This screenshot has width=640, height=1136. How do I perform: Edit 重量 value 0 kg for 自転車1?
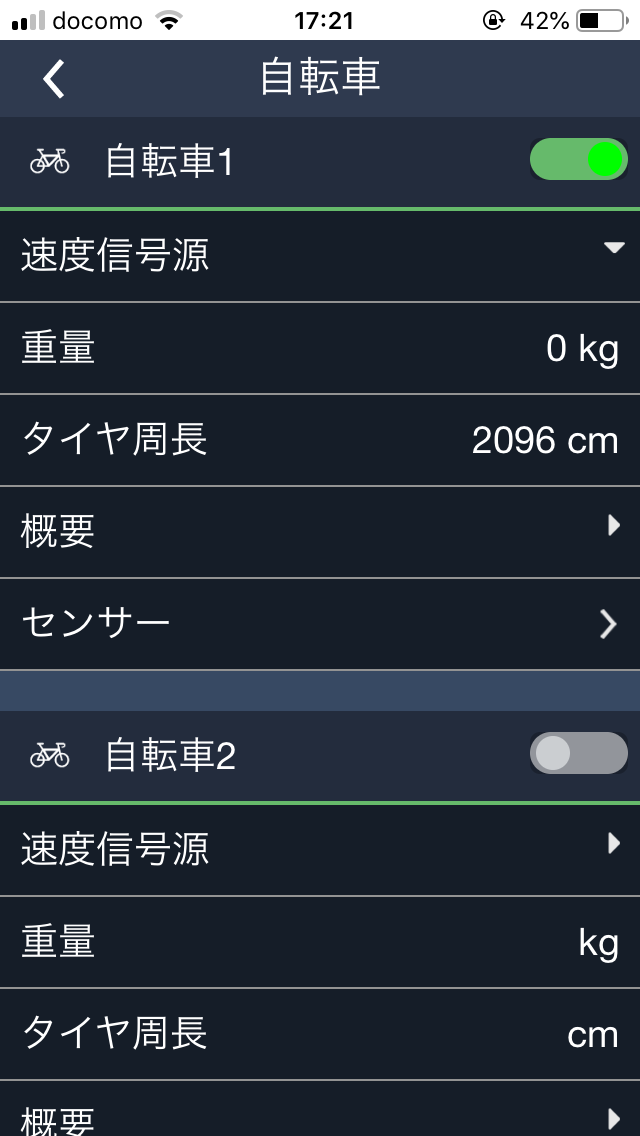[x=320, y=348]
